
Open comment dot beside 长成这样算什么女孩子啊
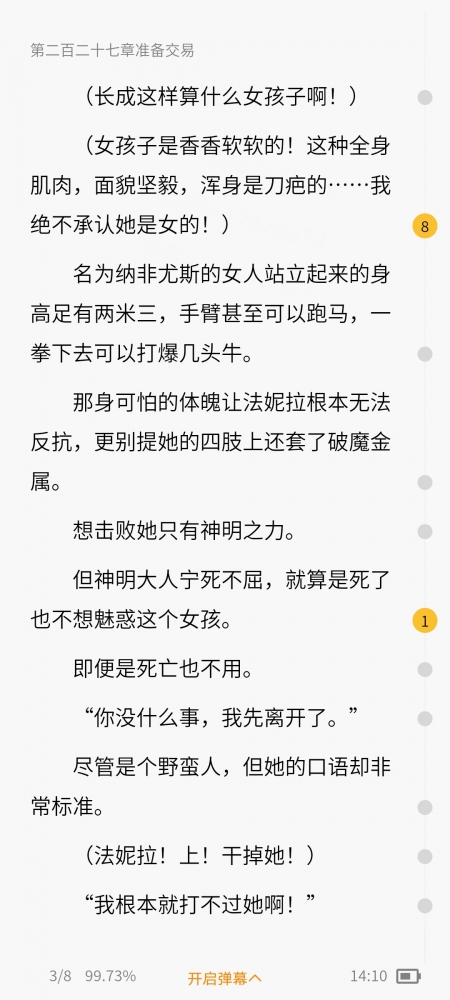[425, 98]
